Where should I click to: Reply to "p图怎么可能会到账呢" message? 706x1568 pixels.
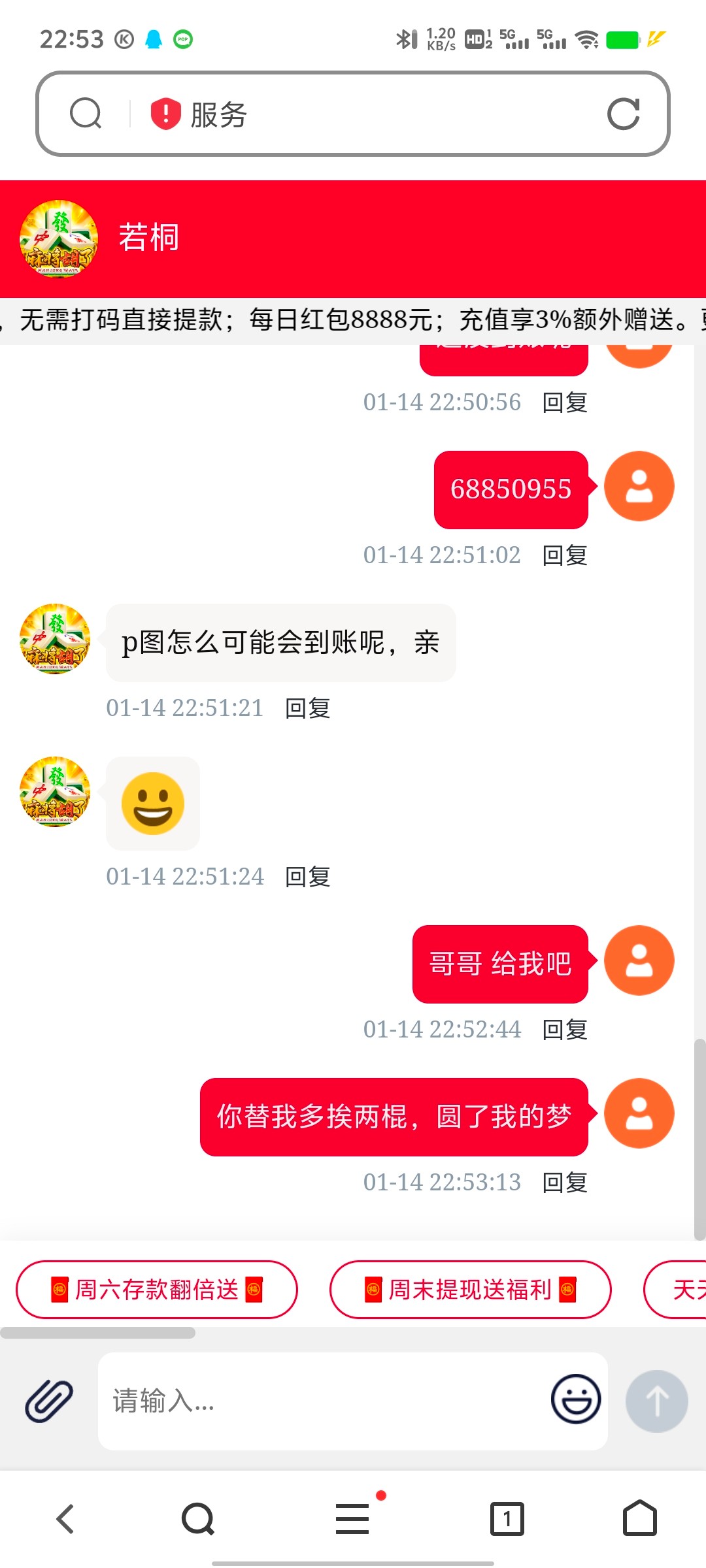[x=307, y=708]
